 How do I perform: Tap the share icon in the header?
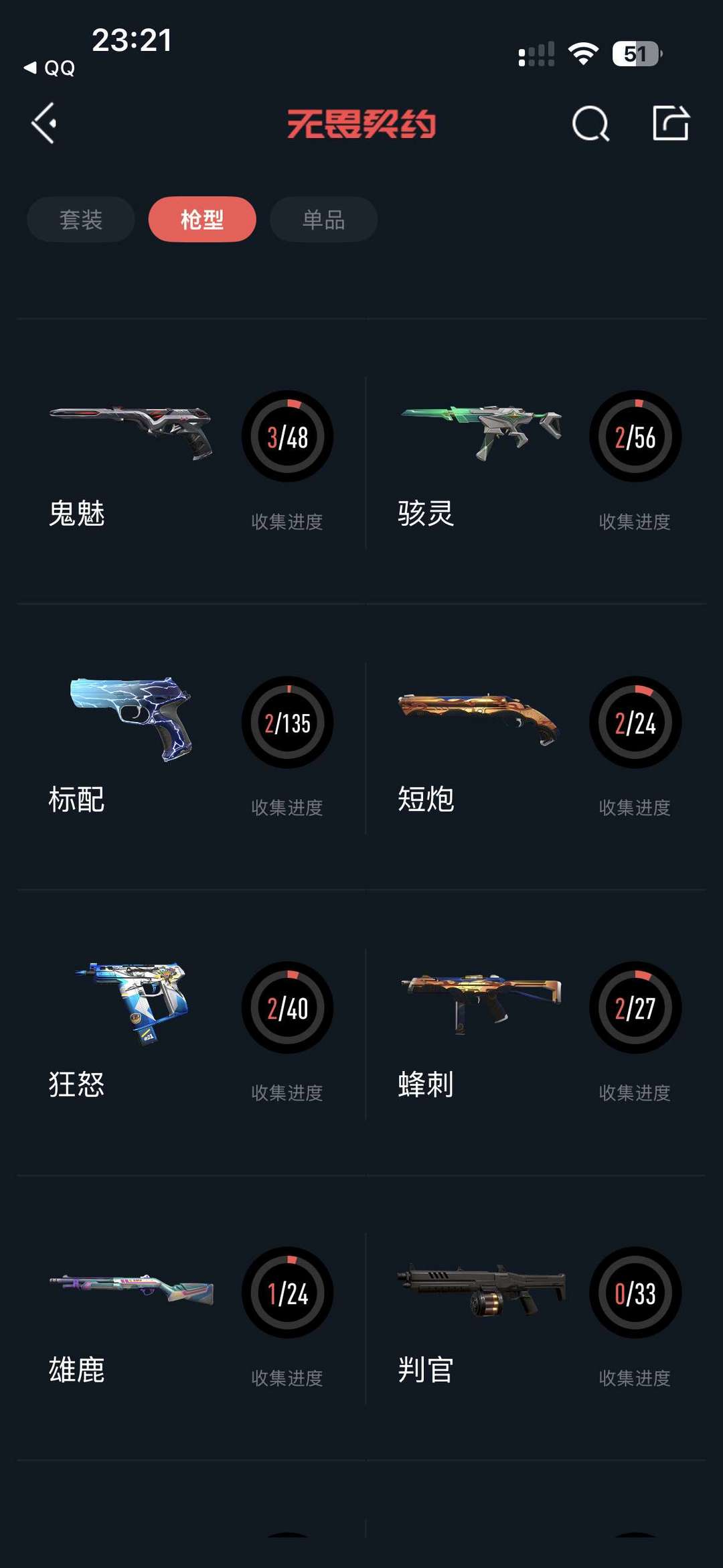click(671, 123)
